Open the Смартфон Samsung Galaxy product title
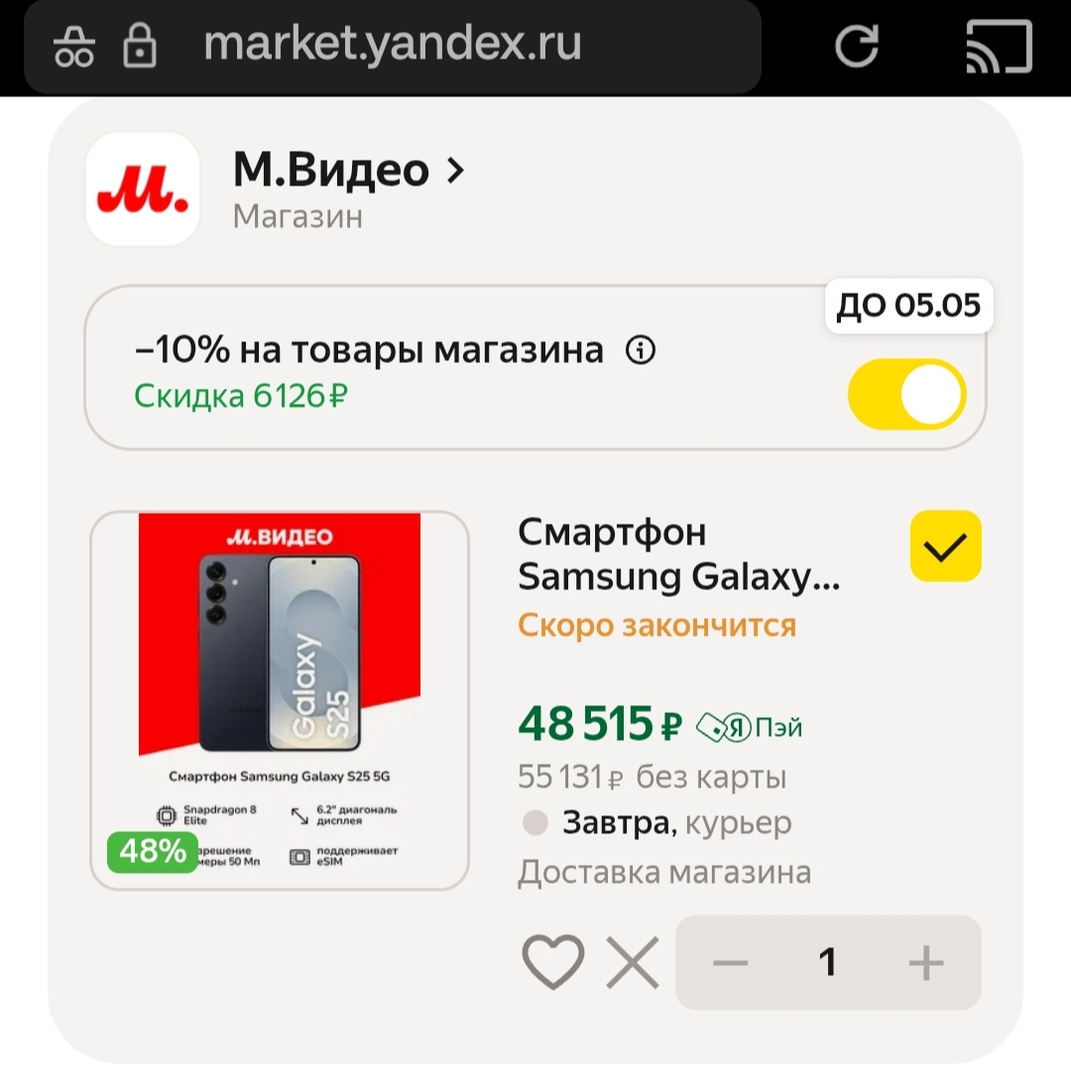 (678, 555)
